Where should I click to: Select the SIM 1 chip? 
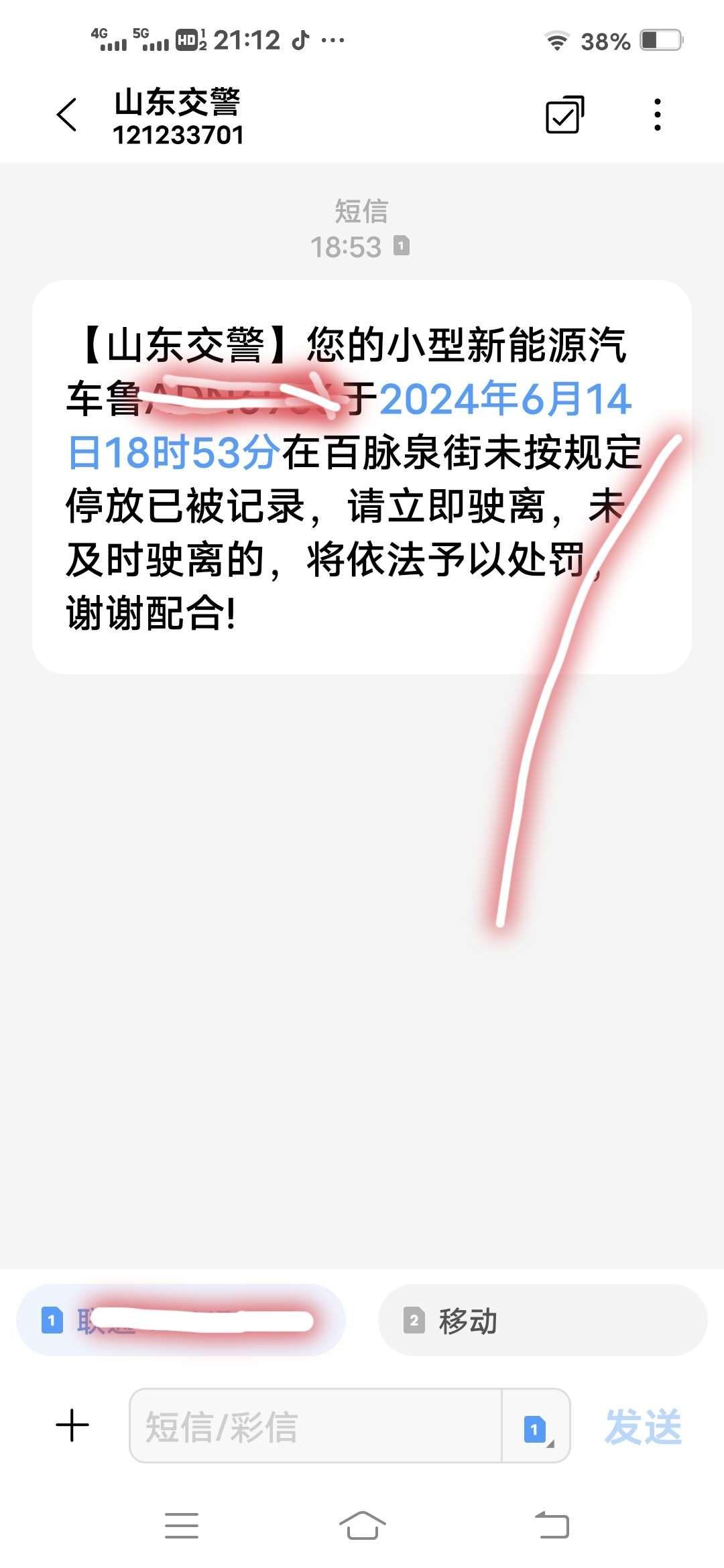click(180, 1321)
